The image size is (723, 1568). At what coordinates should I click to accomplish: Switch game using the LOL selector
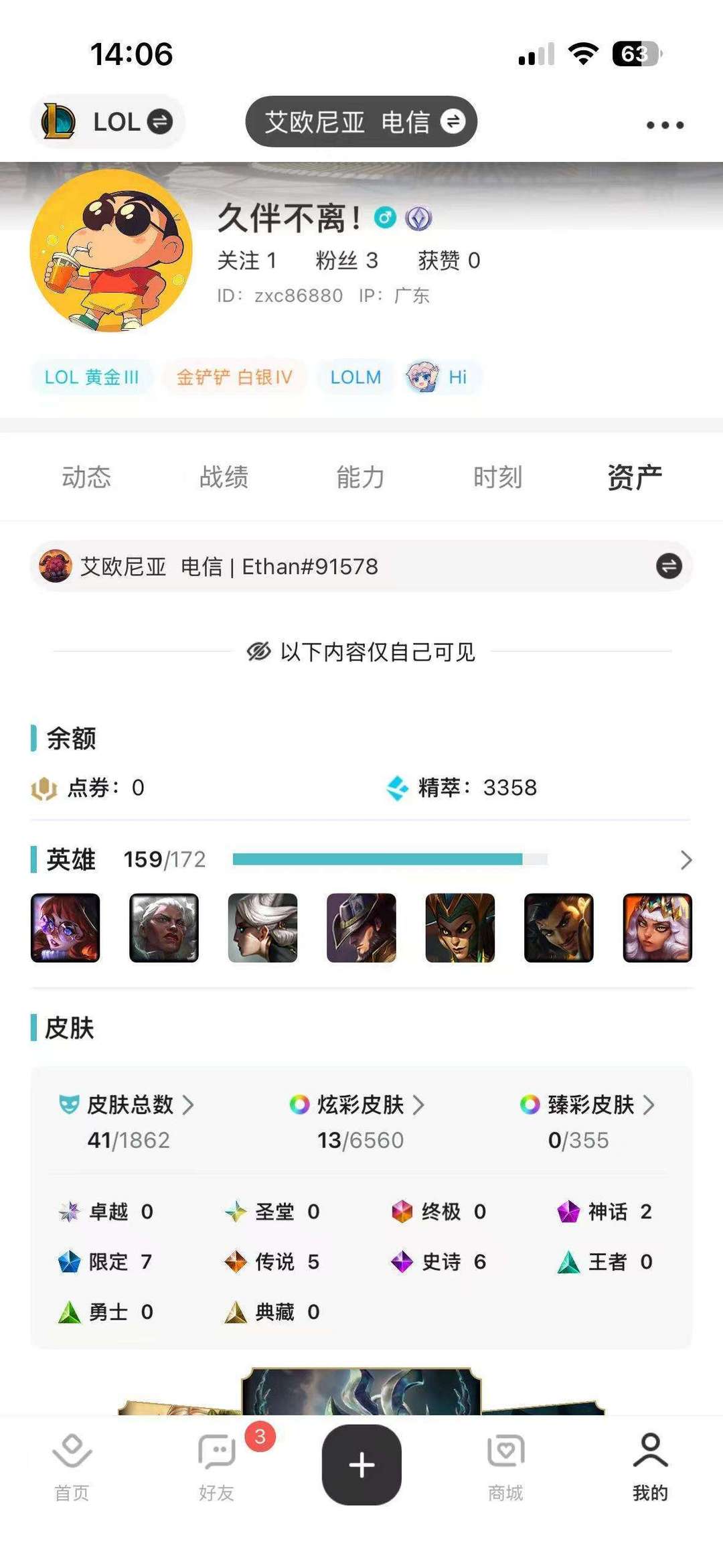(108, 122)
